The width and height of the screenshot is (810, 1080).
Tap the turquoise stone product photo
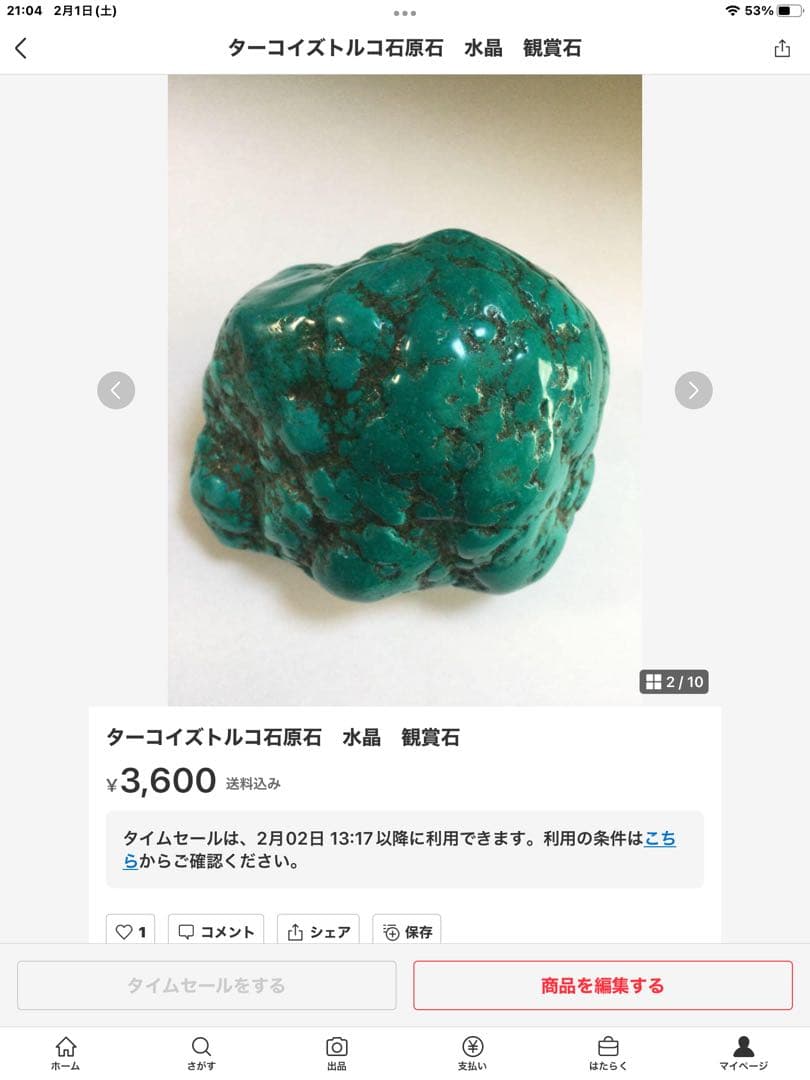coord(405,390)
